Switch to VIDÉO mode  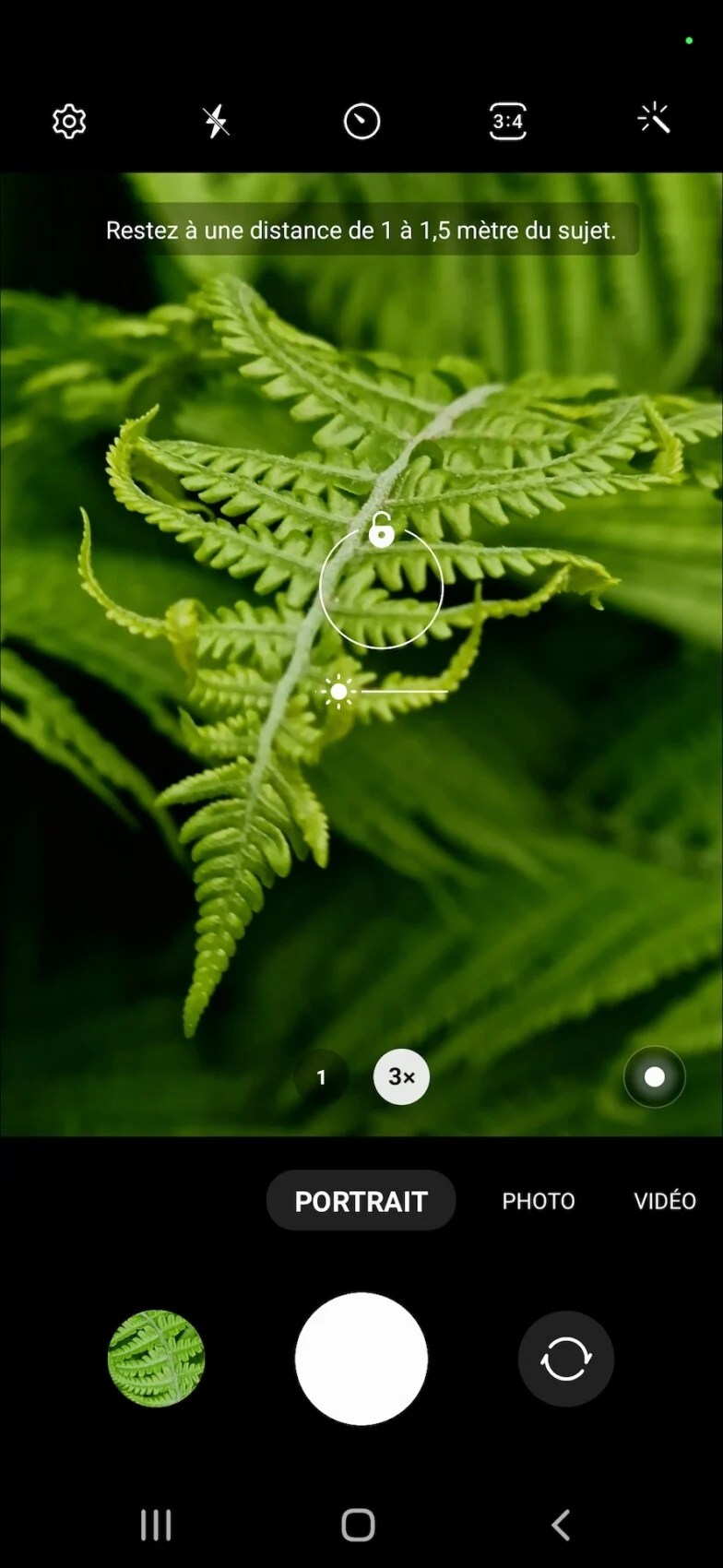[x=665, y=1201]
